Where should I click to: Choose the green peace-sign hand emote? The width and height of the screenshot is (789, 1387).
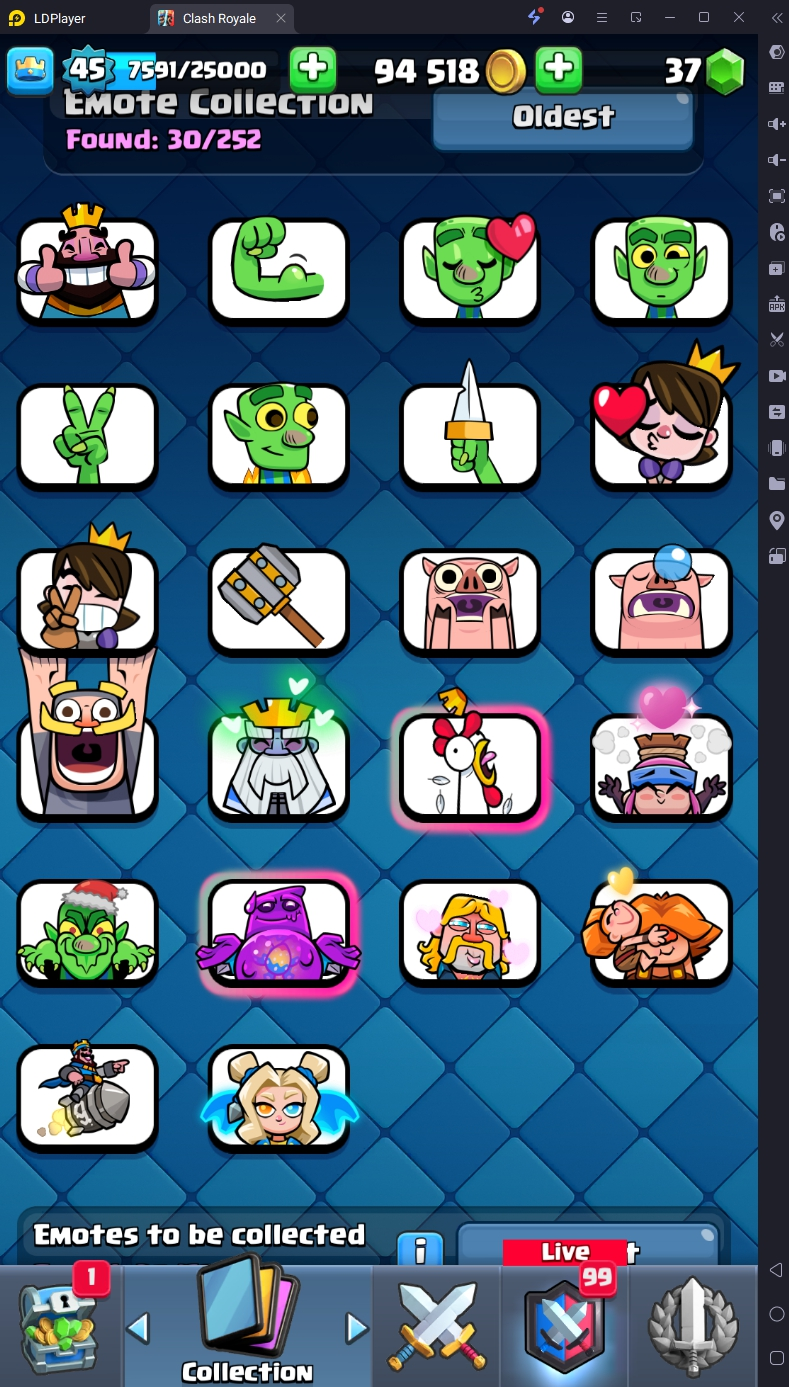(87, 434)
